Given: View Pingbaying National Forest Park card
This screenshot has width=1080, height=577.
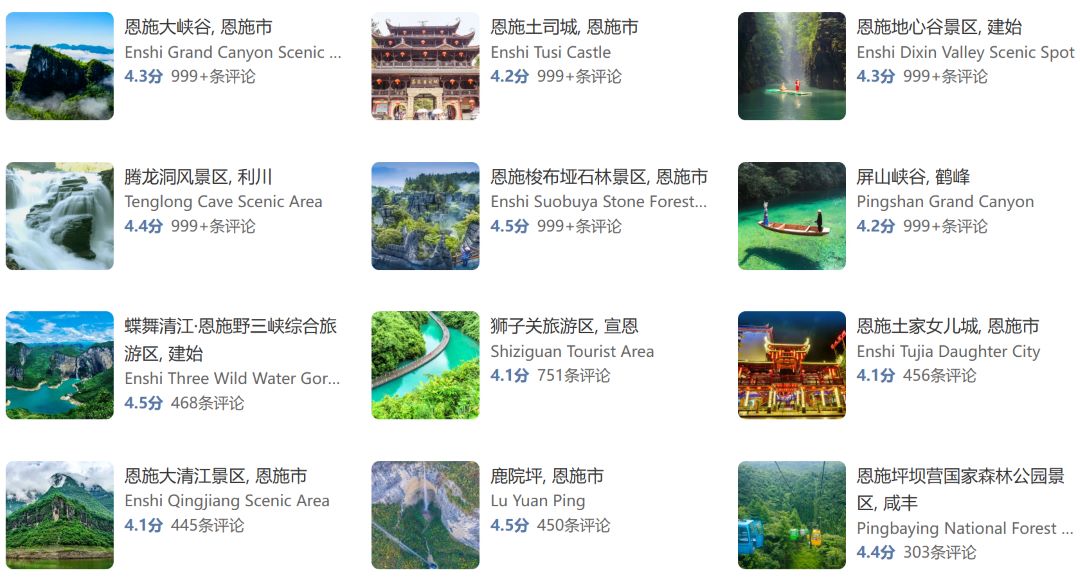Looking at the screenshot, I should coord(964,527).
